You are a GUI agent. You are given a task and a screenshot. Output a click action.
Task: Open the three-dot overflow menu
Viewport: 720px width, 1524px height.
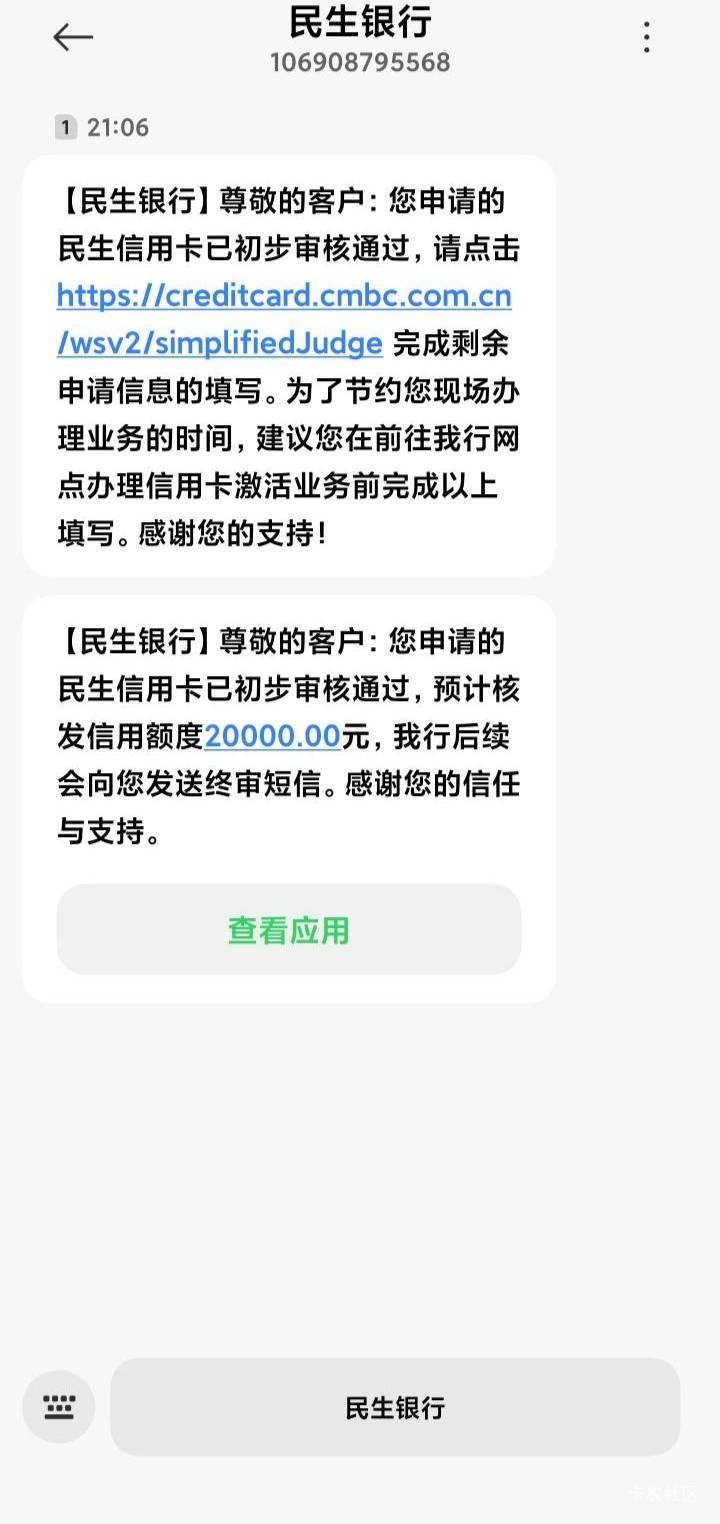(647, 38)
